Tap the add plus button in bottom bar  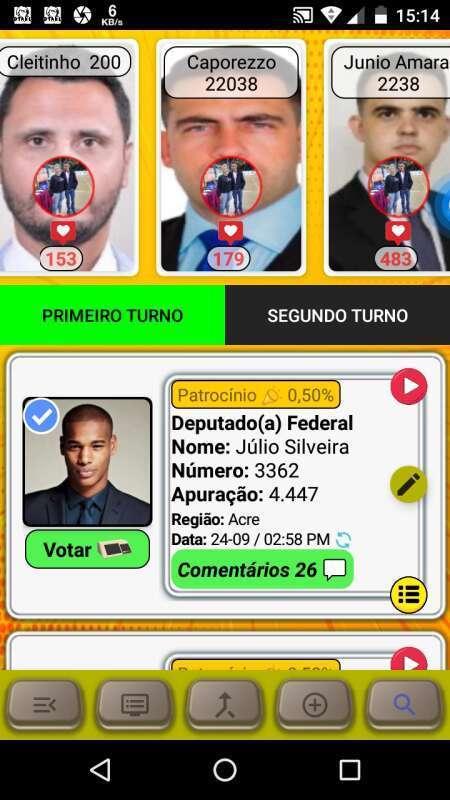[314, 705]
